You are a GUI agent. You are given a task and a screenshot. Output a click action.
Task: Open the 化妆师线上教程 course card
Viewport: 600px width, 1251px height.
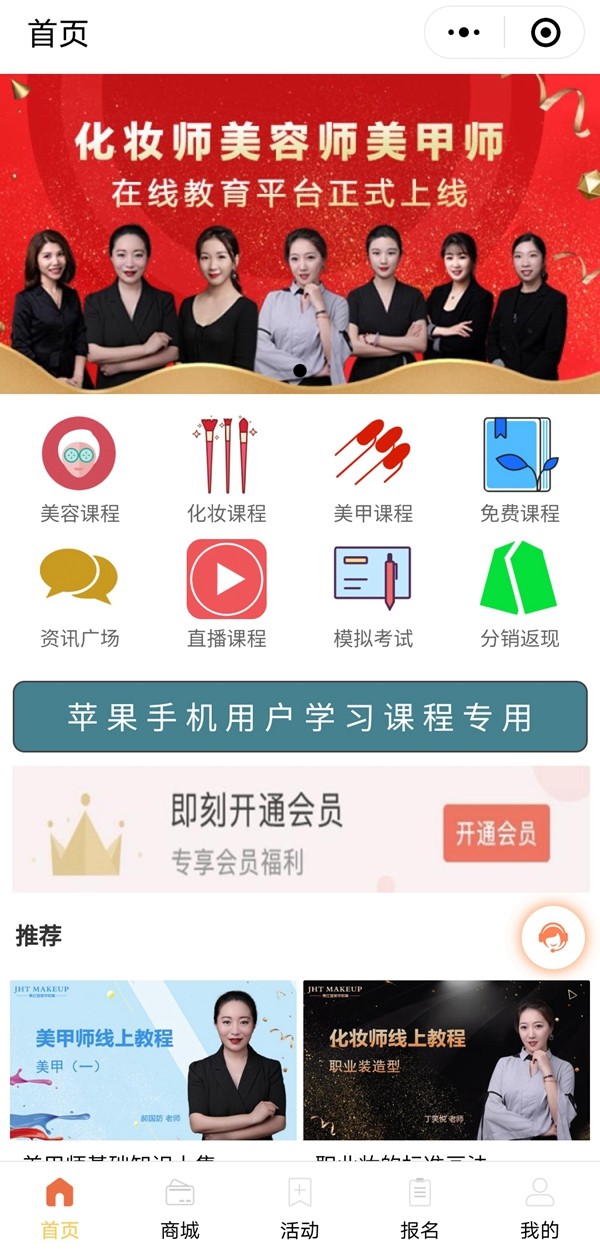tap(446, 1060)
